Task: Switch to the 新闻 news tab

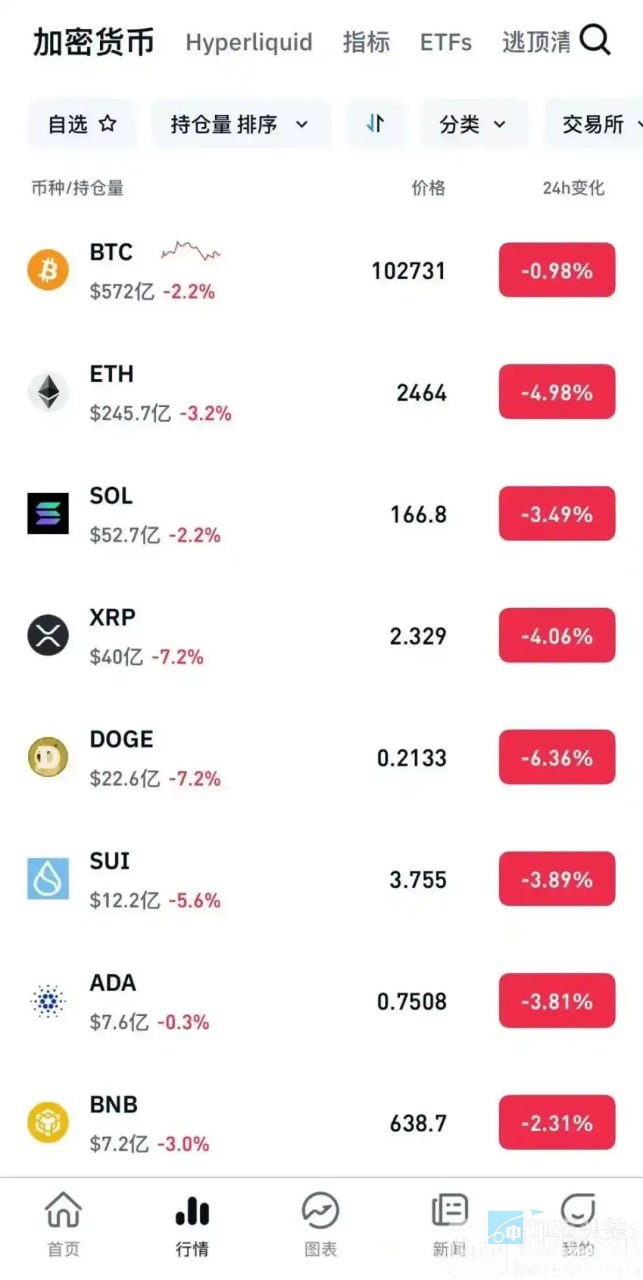Action: coord(449,1224)
